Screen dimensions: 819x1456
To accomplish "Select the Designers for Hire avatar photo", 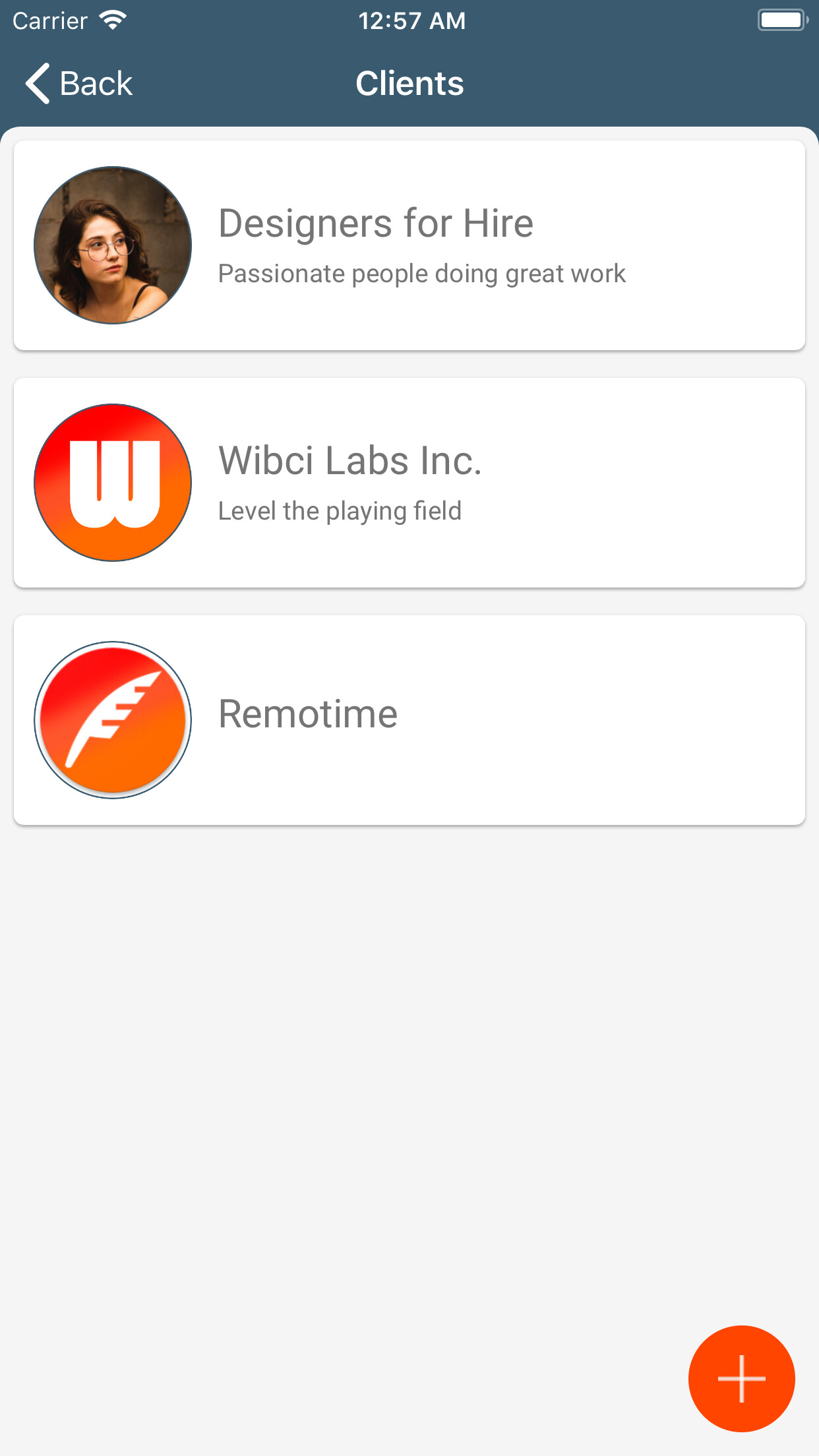I will pyautogui.click(x=113, y=245).
